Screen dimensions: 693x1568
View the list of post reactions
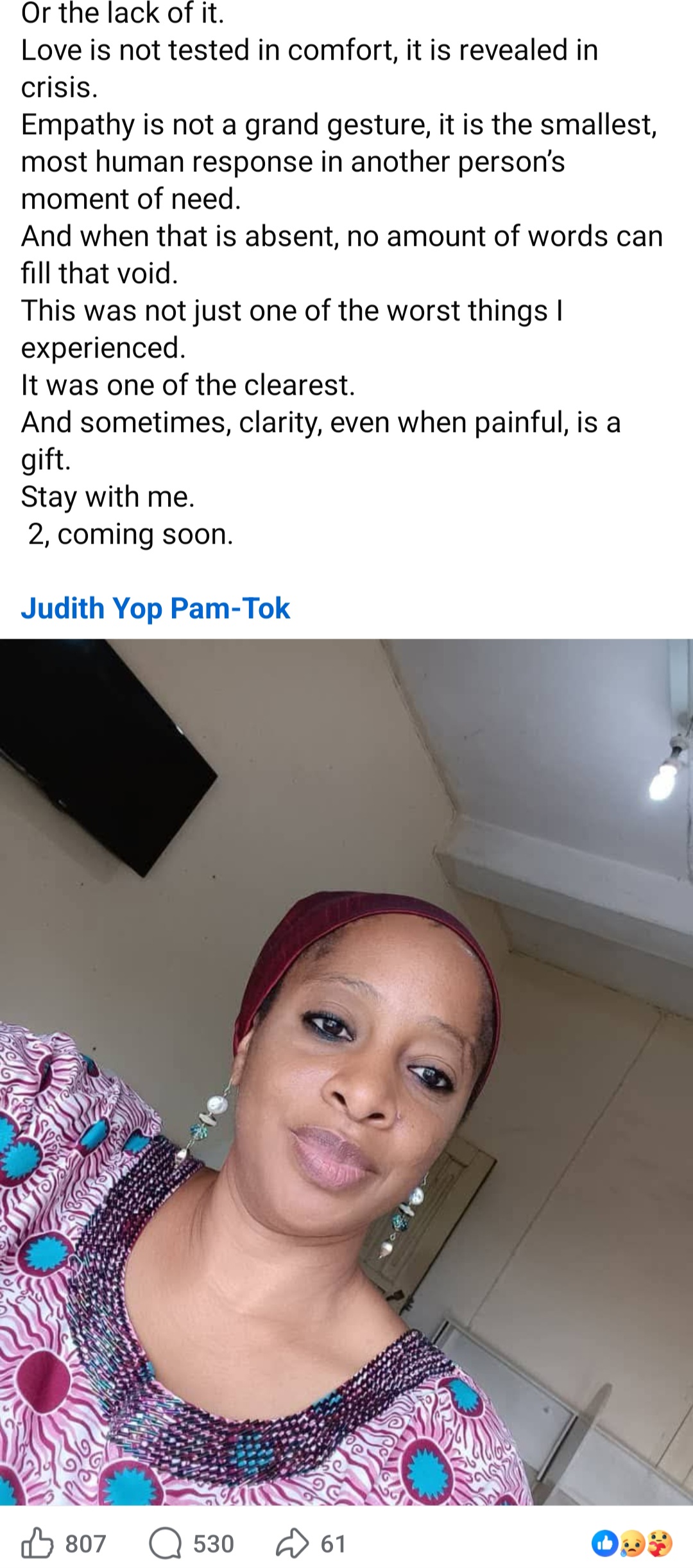coord(631,1543)
